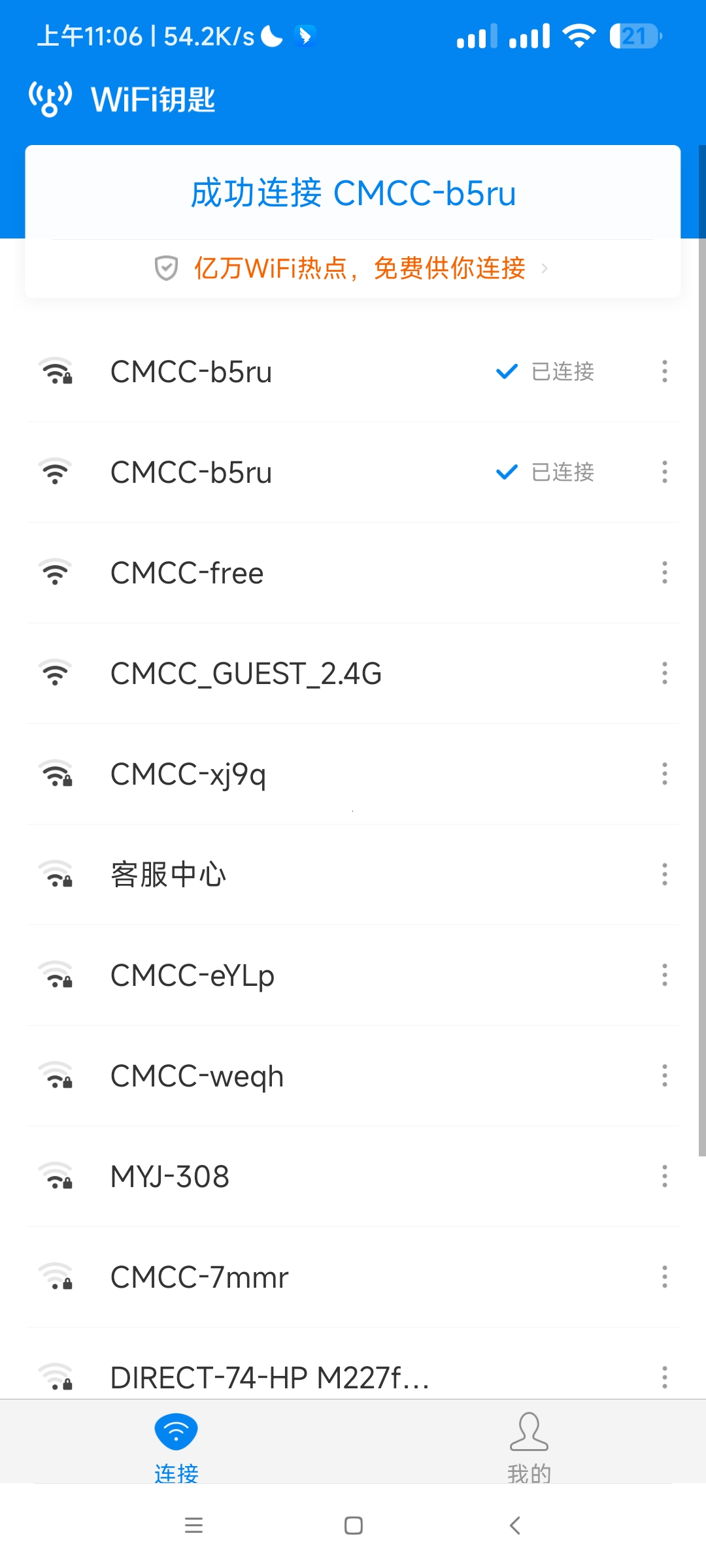Open more options for 客服中心

pos(664,875)
